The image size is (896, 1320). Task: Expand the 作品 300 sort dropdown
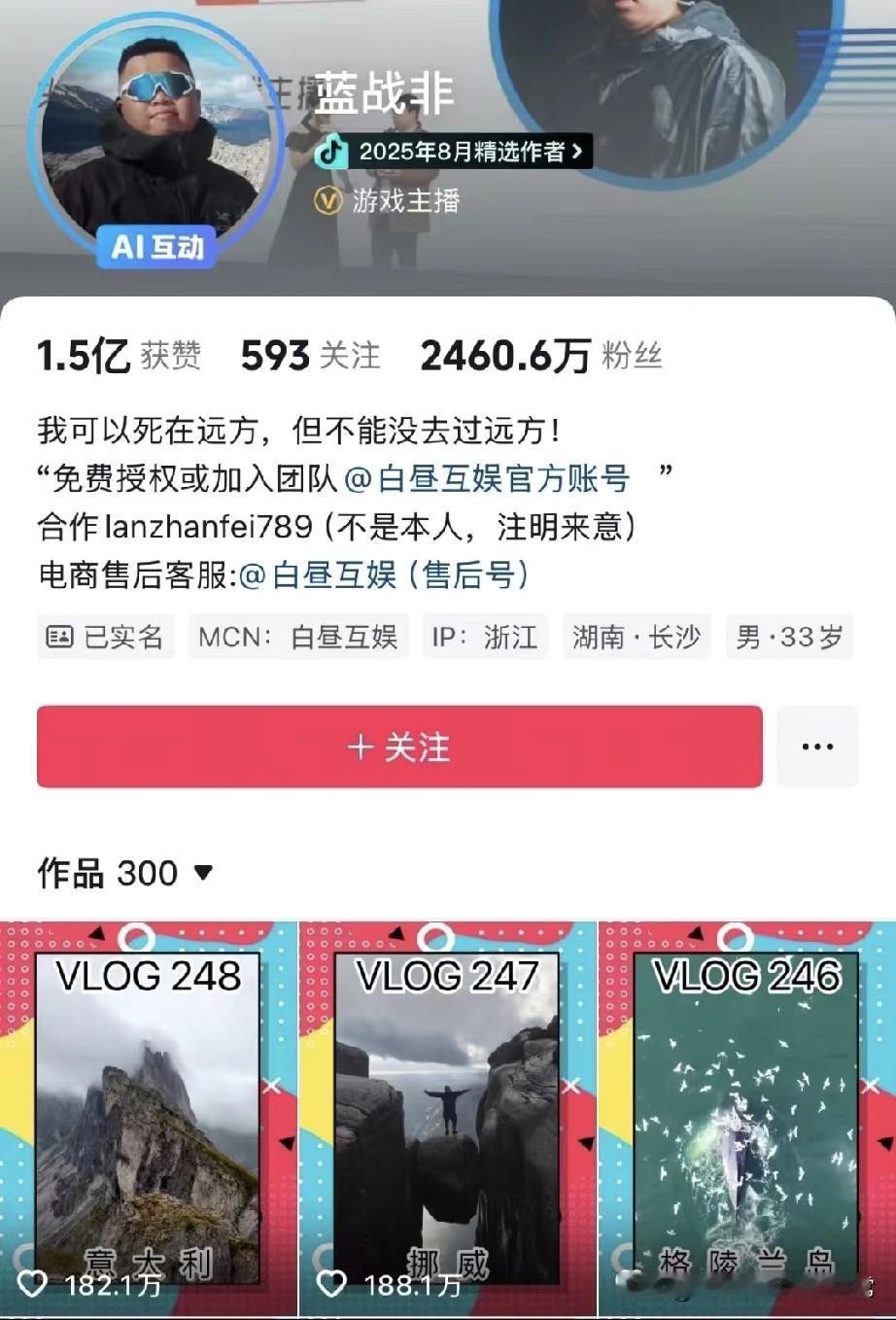click(124, 873)
